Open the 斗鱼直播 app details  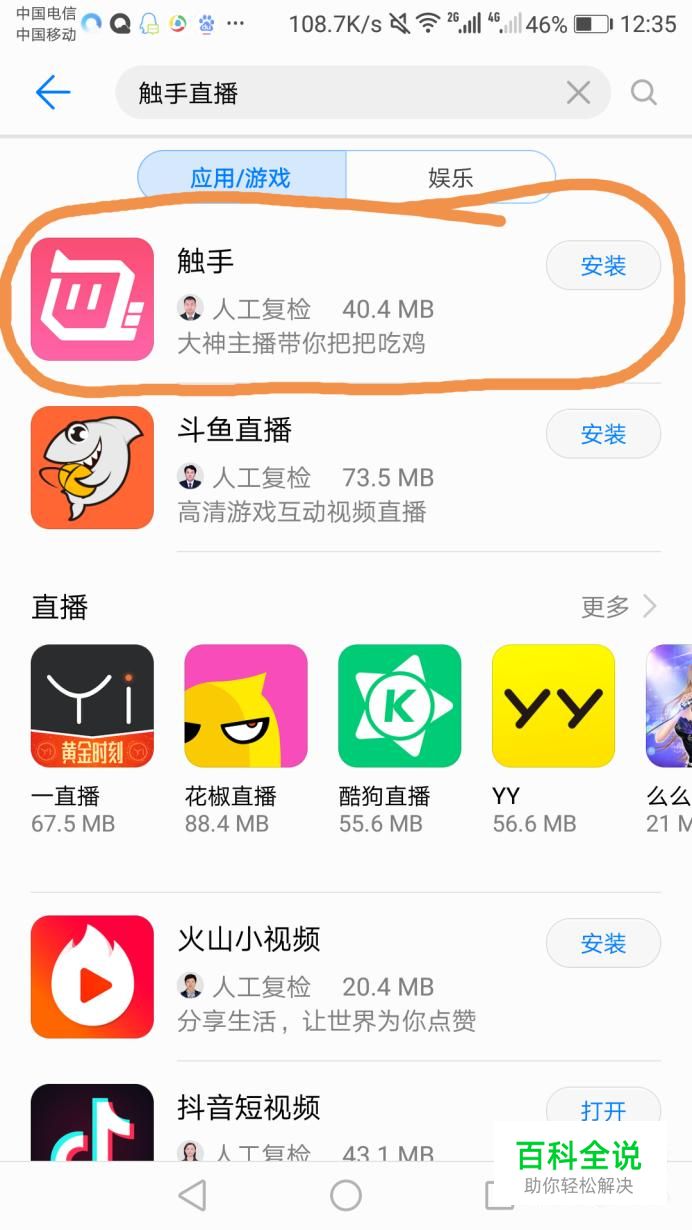[300, 468]
